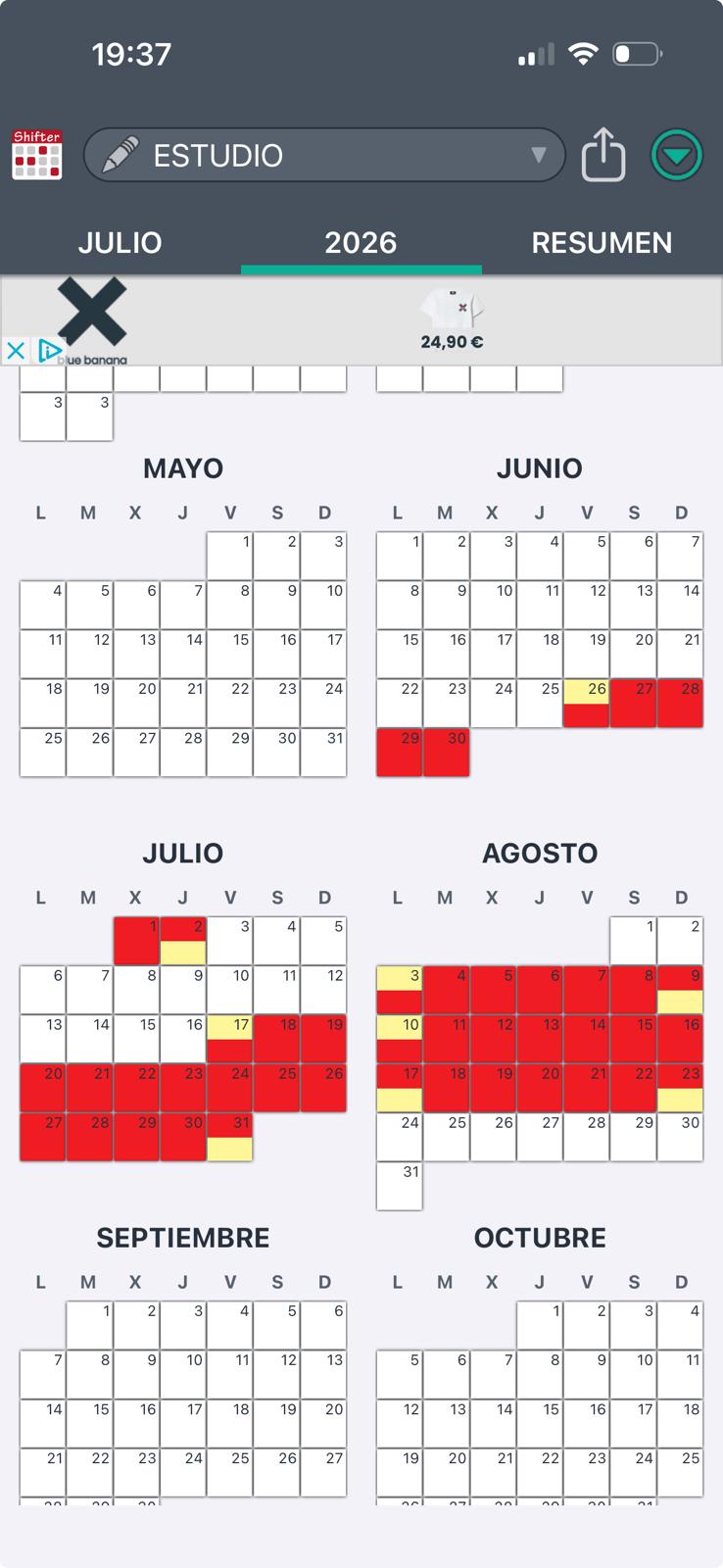The image size is (723, 1568).
Task: Open the 24,90 € t-shirt ad
Action: pos(452,320)
